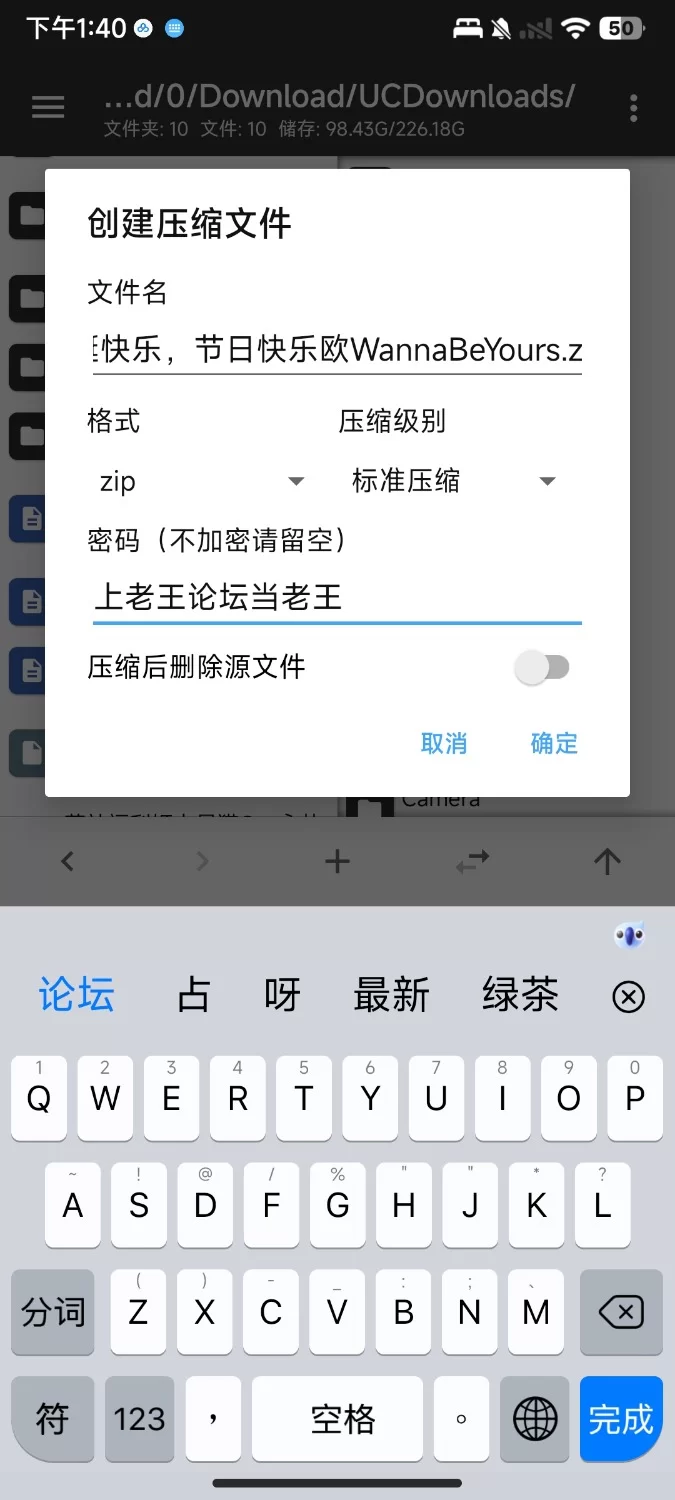
Task: Pick the 绿茶 suggestion word
Action: [x=520, y=996]
